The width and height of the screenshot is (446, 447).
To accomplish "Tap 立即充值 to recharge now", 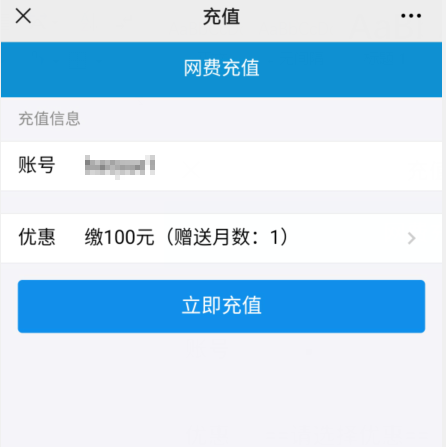I will point(221,306).
